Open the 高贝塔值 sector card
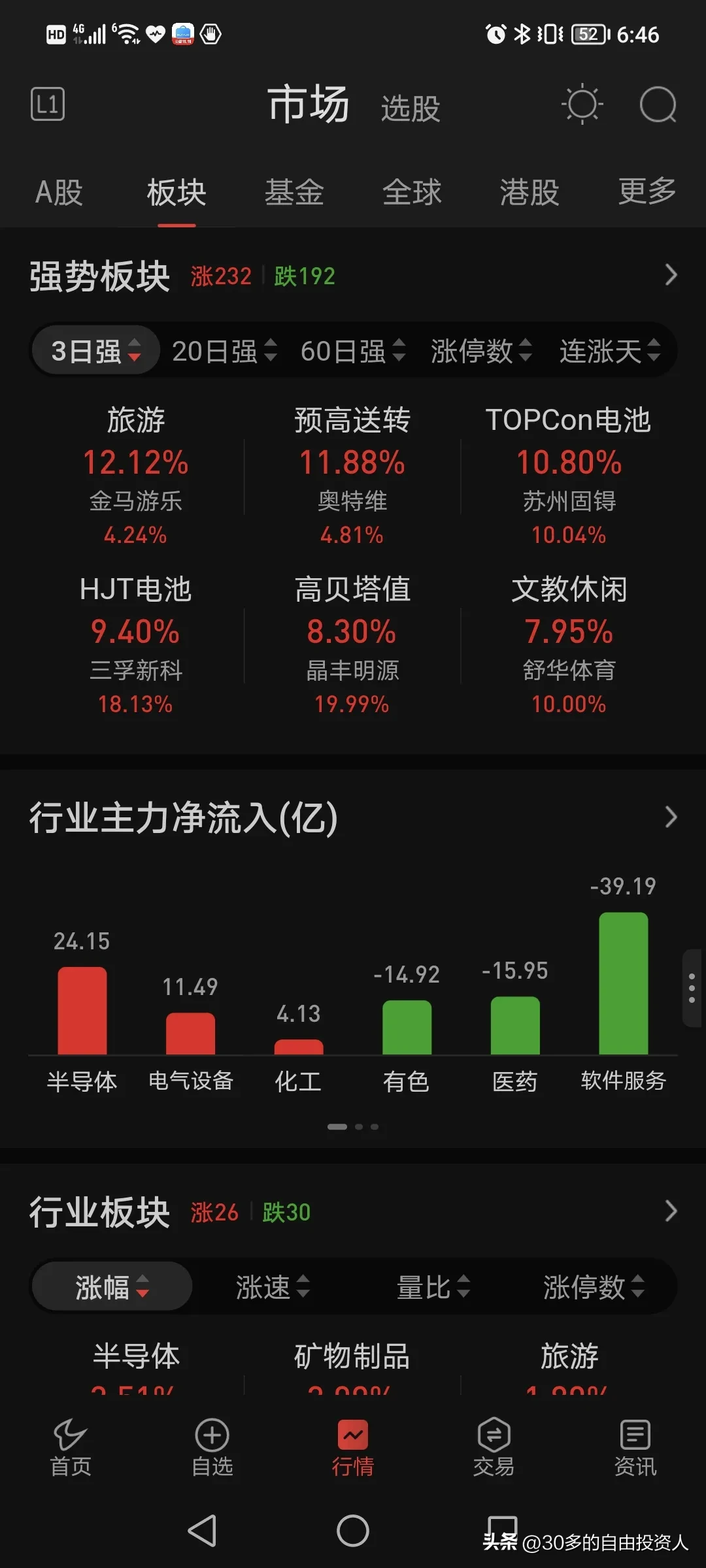This screenshot has height=1568, width=706. (352, 645)
